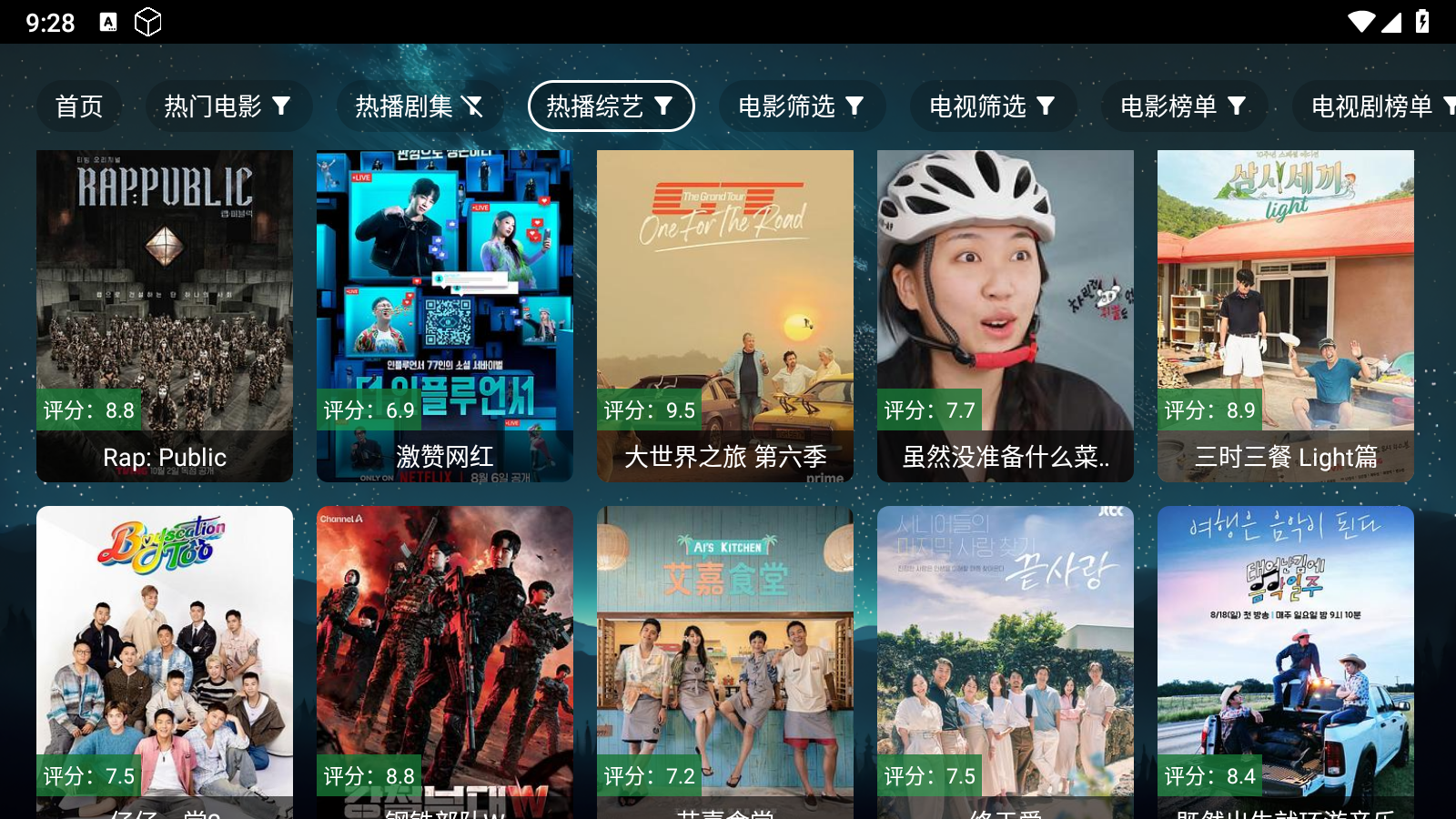View the 艾嘉食堂 show card
This screenshot has width=1456, height=819.
pyautogui.click(x=725, y=662)
